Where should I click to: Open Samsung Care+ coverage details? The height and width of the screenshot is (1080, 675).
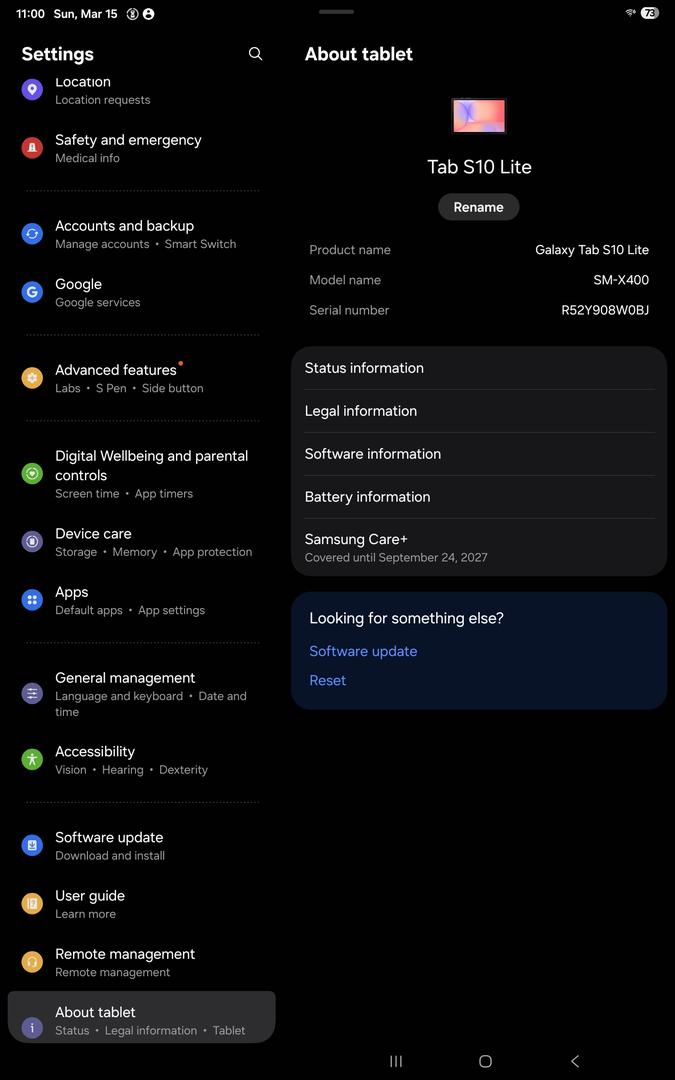point(478,547)
